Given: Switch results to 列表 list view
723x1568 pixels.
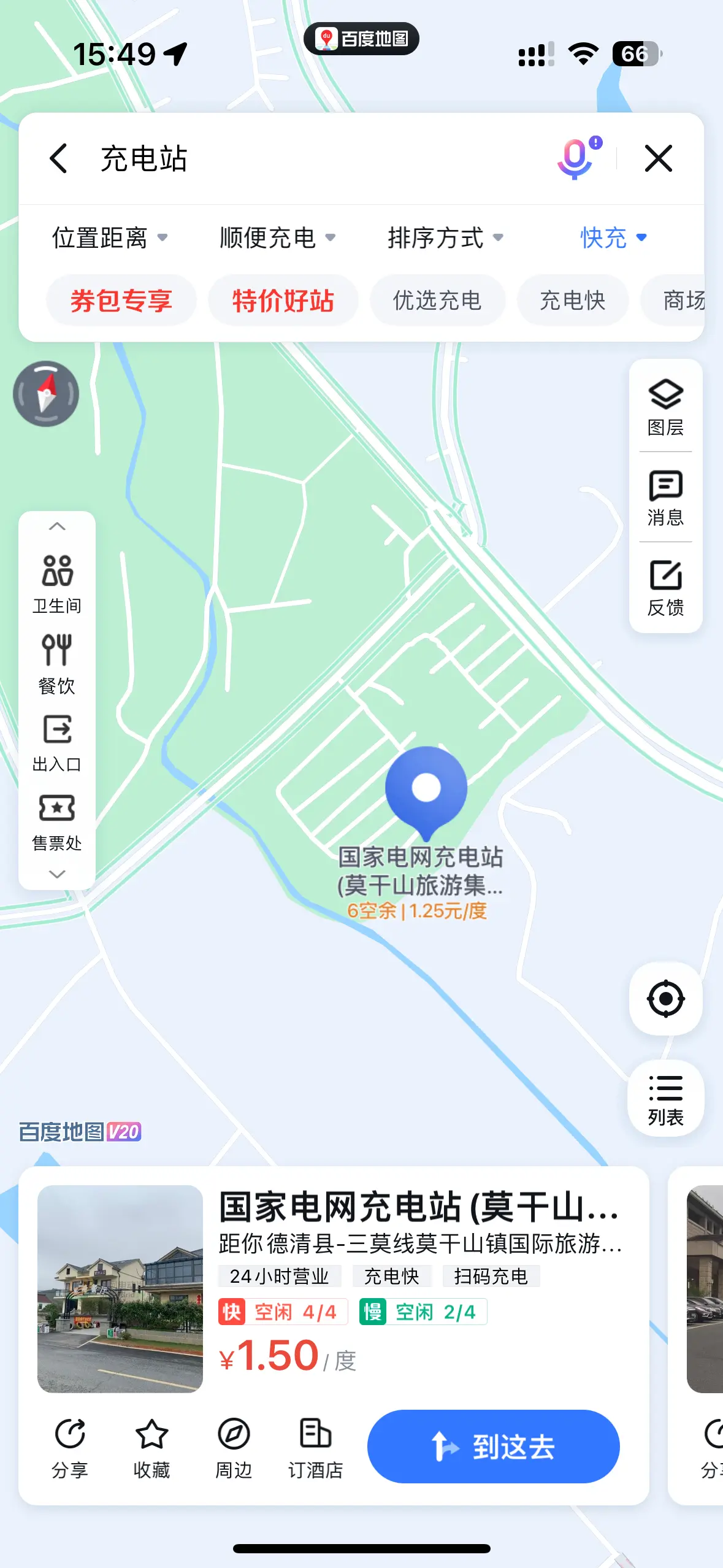Looking at the screenshot, I should click(x=665, y=1099).
